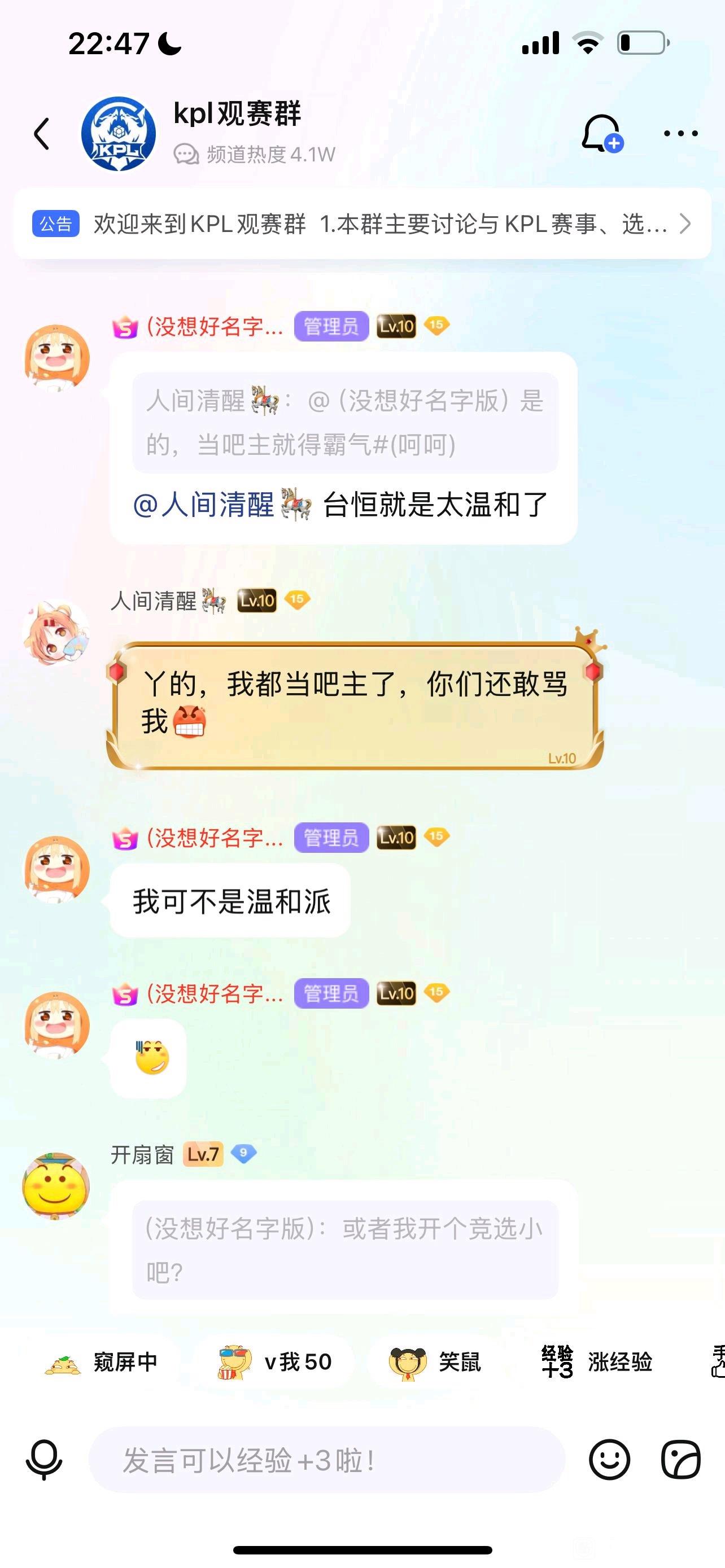This screenshot has width=725, height=1568.
Task: Go back from the kpl观赛群 chat
Action: click(41, 134)
